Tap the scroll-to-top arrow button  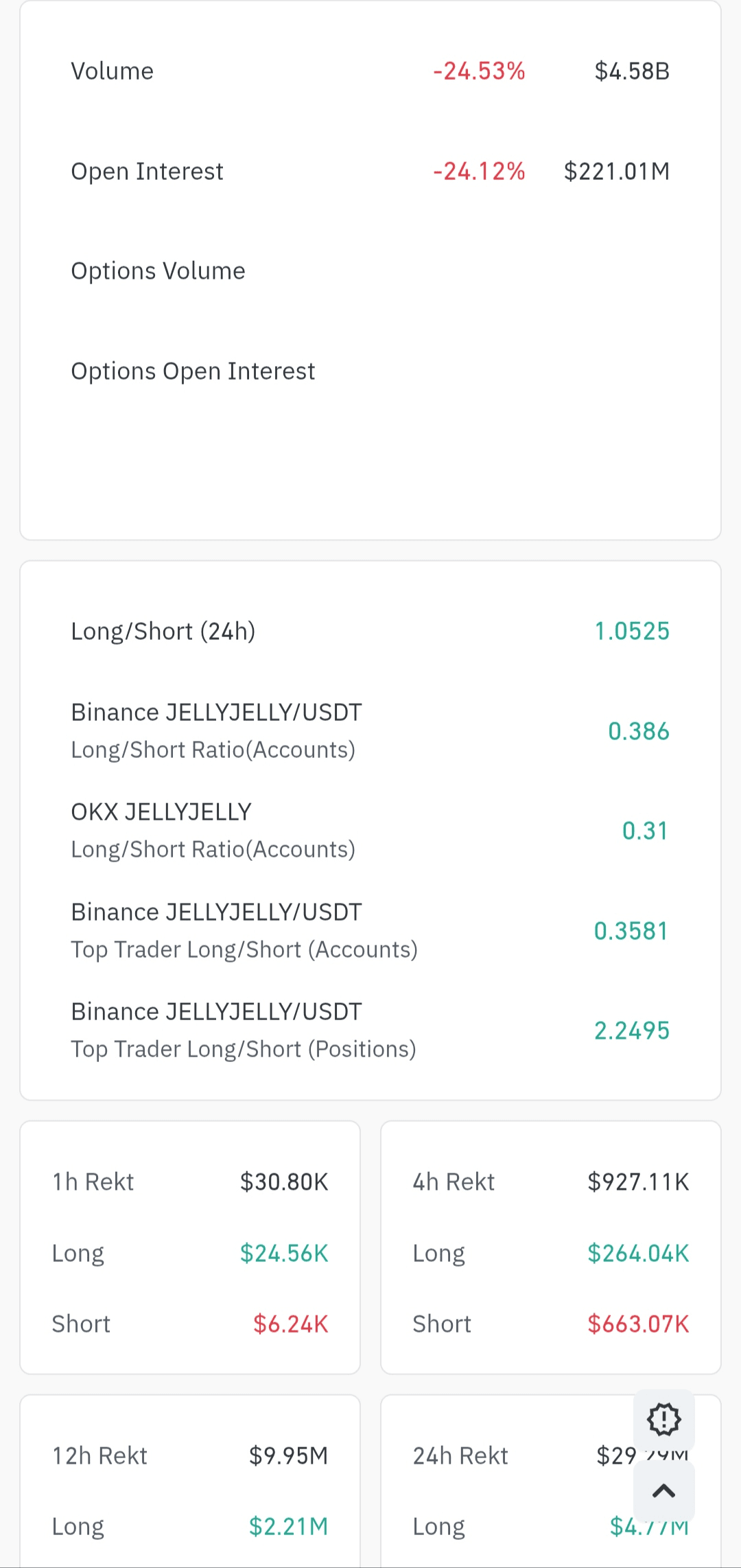click(x=663, y=1490)
